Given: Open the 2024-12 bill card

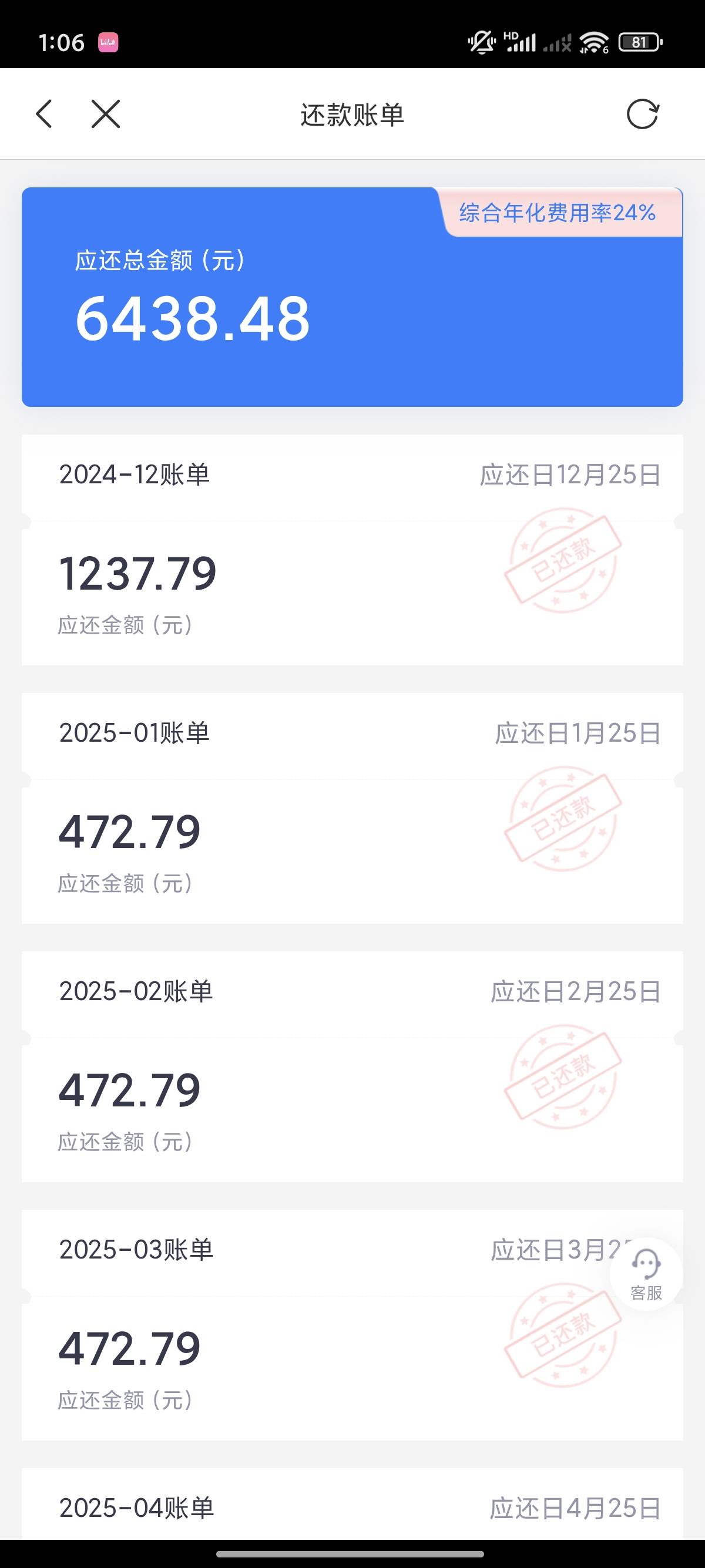Looking at the screenshot, I should [x=352, y=550].
